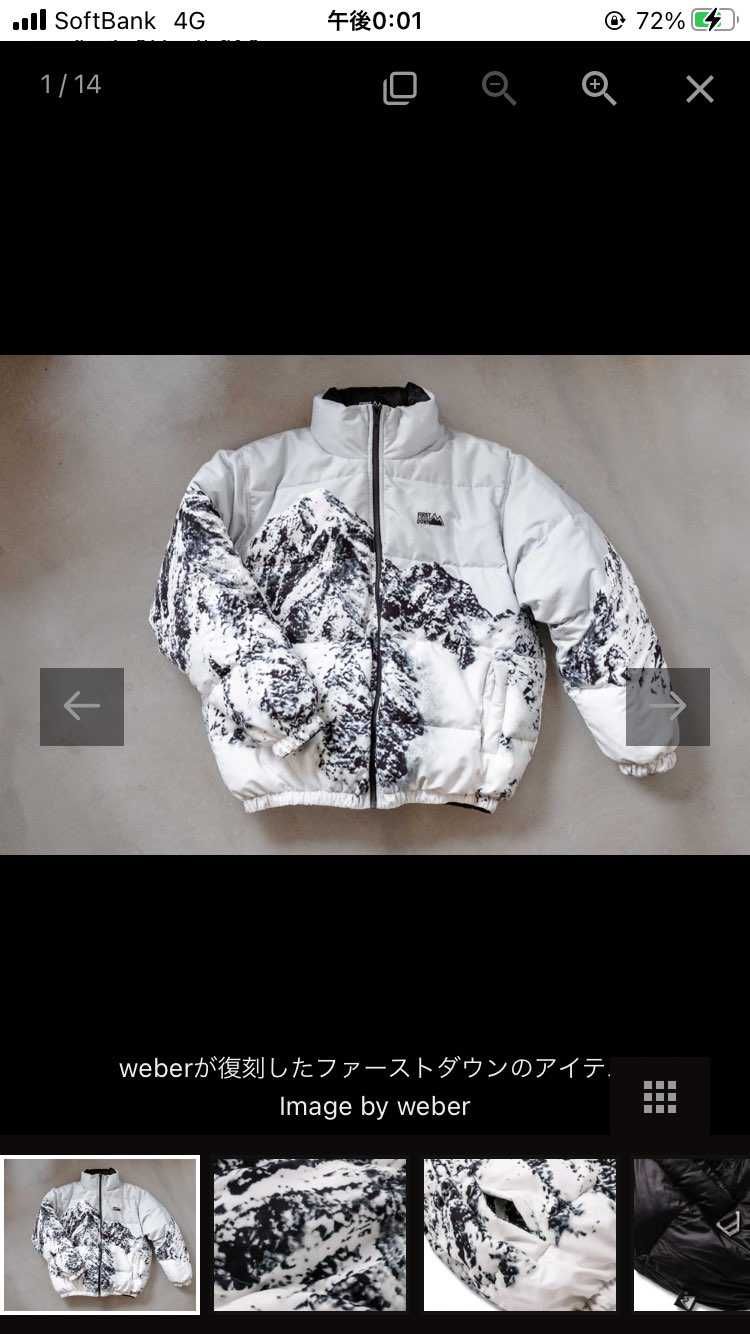Select the full white jacket thumbnail
The height and width of the screenshot is (1334, 750).
point(100,1234)
